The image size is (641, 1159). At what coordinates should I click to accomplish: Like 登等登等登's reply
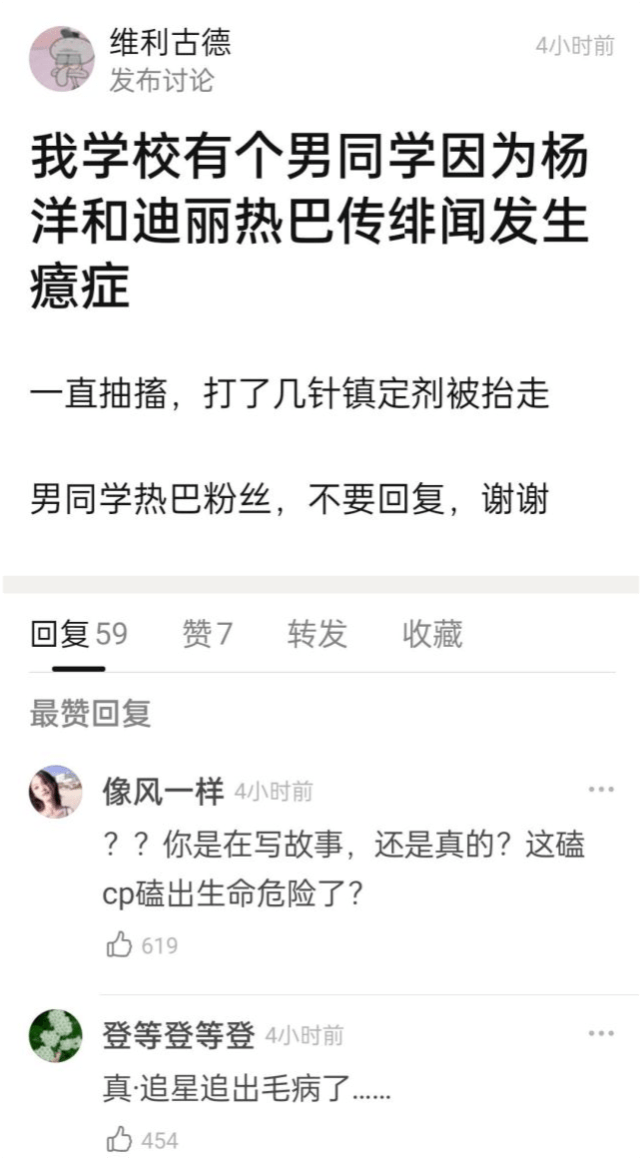pos(121,1139)
